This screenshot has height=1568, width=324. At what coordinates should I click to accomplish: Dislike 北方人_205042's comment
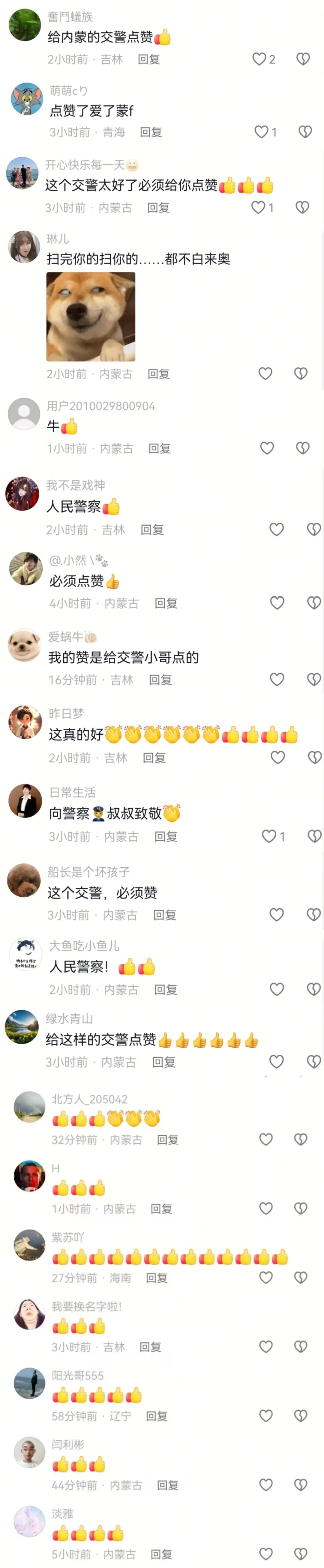(301, 1139)
